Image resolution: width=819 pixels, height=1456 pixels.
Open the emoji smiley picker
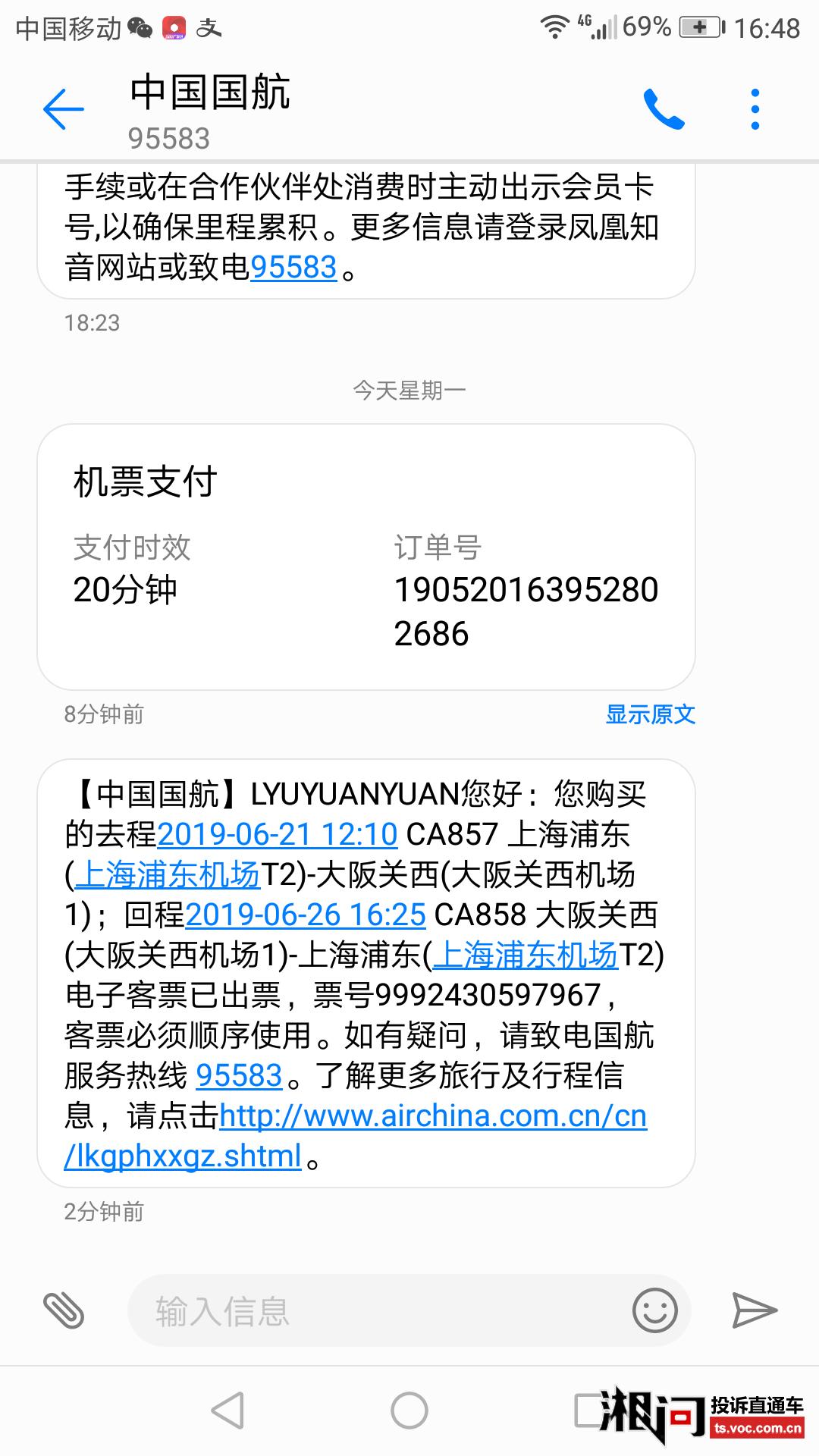654,1310
